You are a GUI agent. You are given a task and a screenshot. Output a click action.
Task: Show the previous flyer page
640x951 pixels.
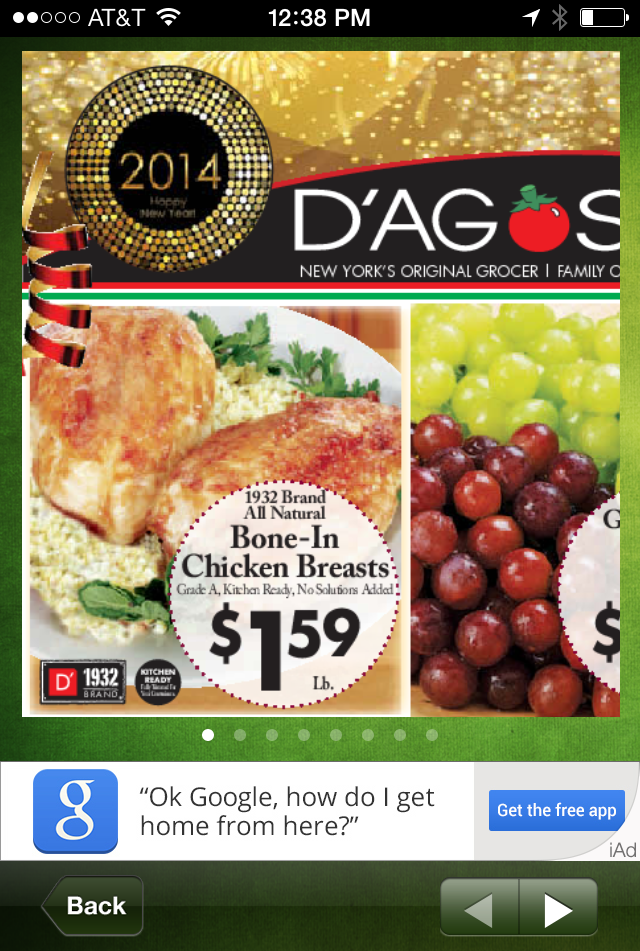pyautogui.click(x=479, y=909)
